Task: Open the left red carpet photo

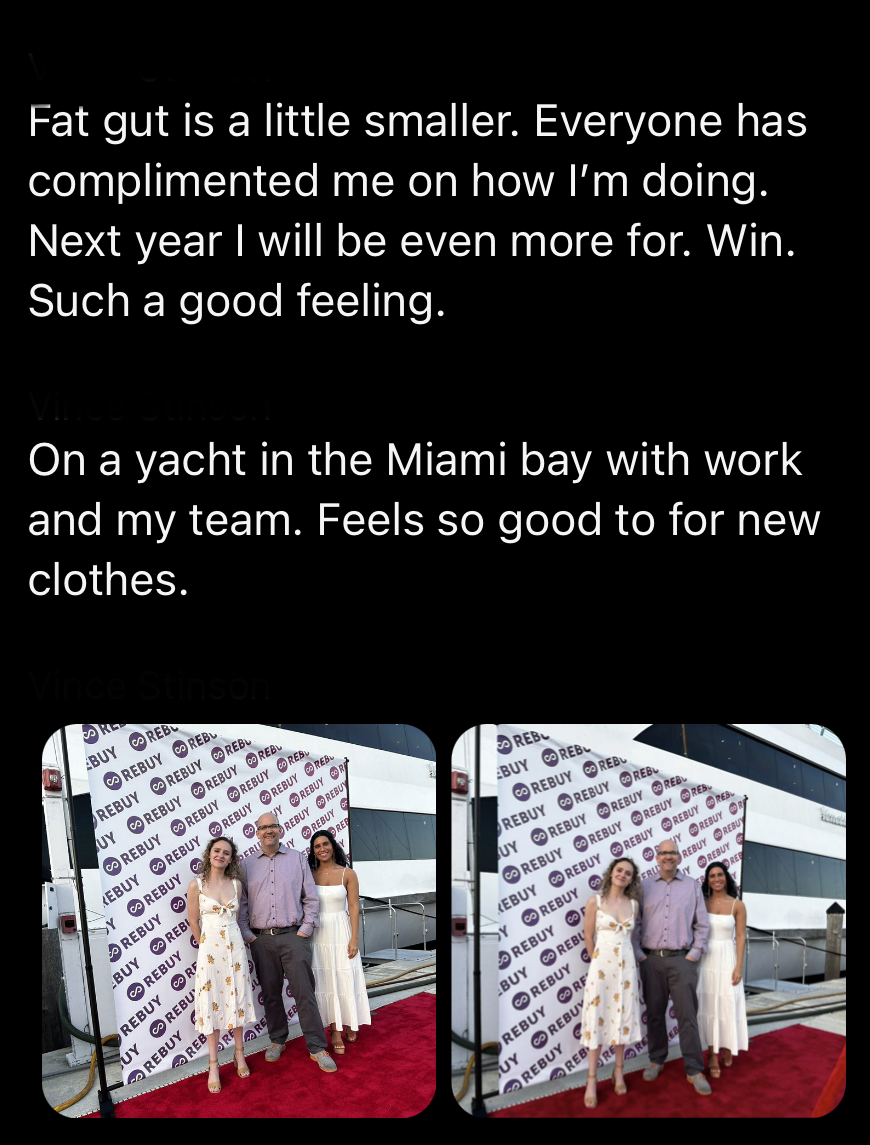Action: point(239,920)
